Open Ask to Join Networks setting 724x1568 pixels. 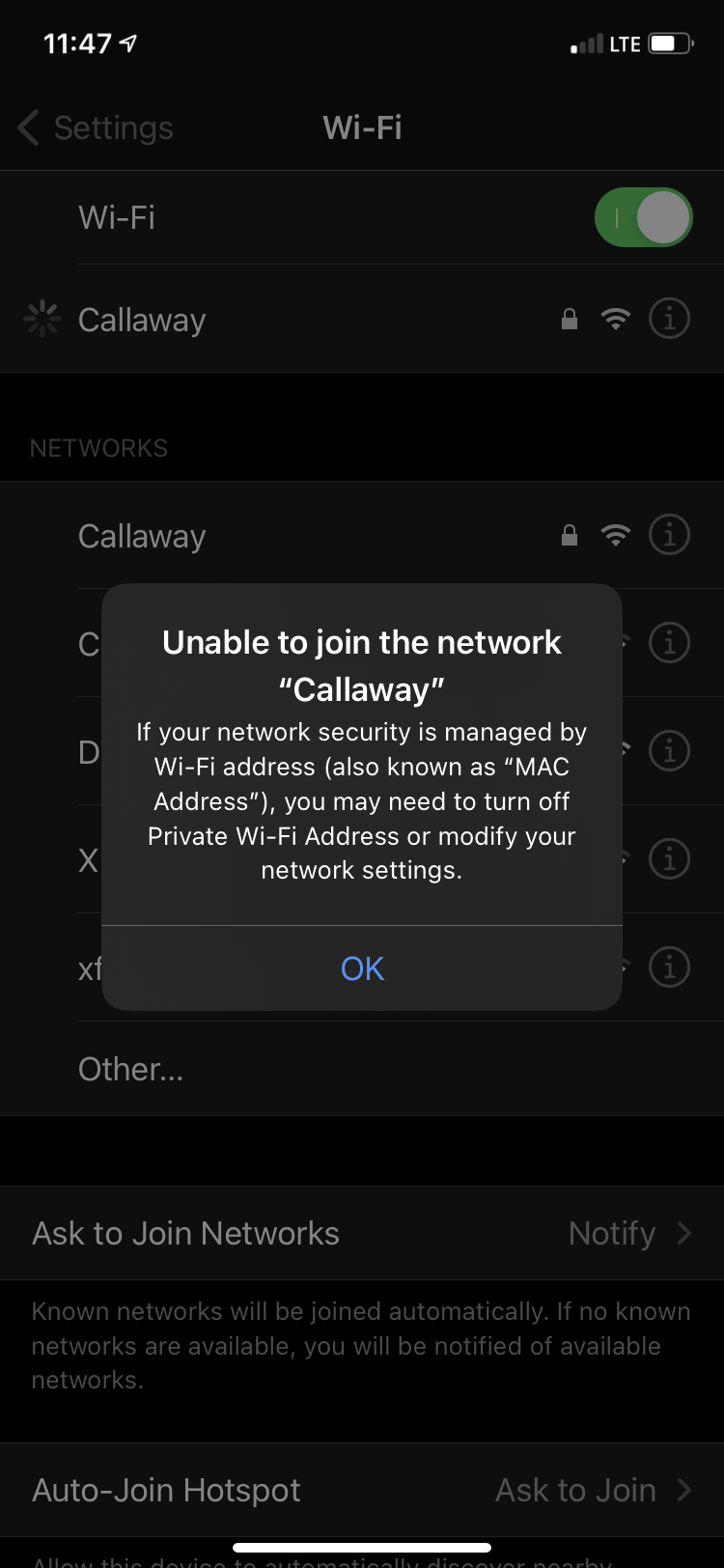362,1233
